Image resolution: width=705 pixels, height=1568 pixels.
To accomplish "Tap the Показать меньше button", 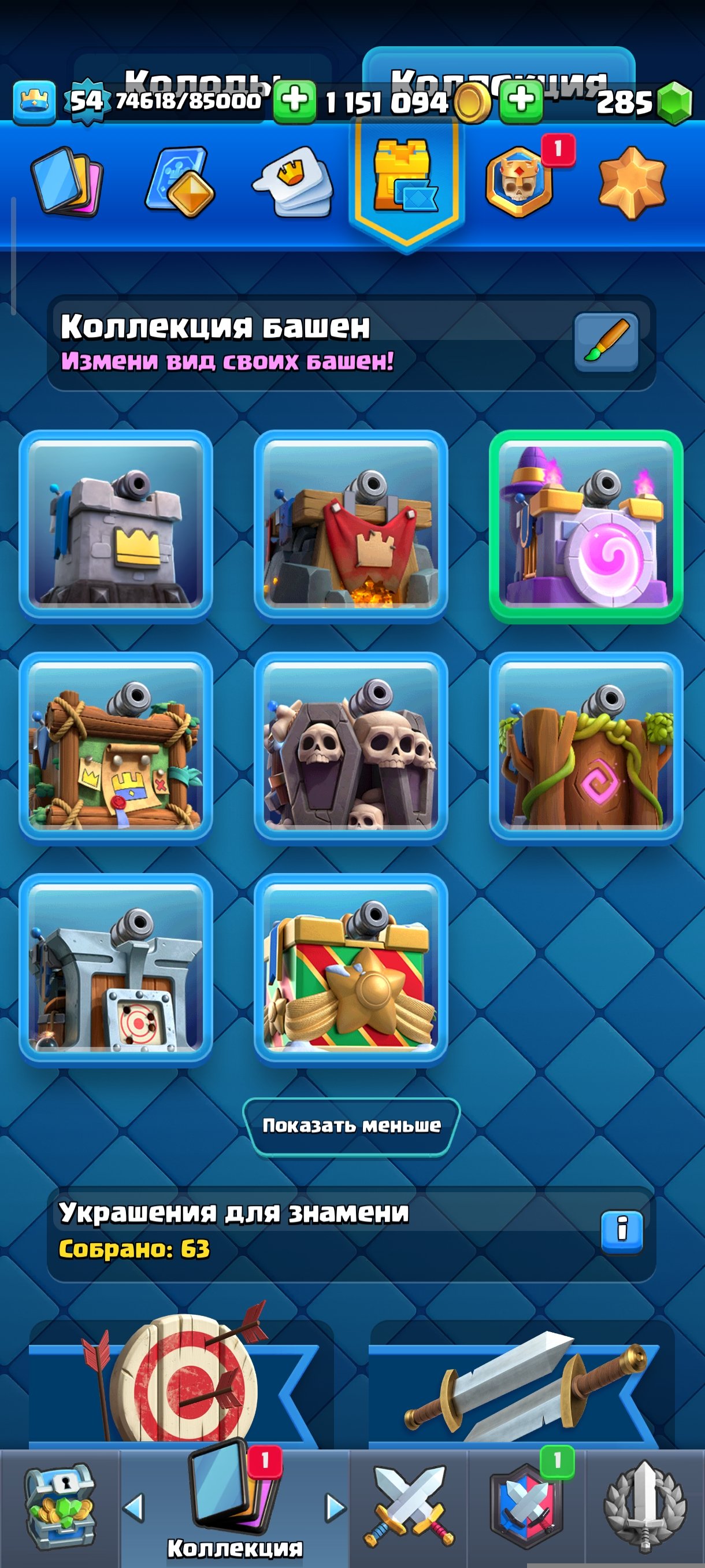I will [351, 1126].
